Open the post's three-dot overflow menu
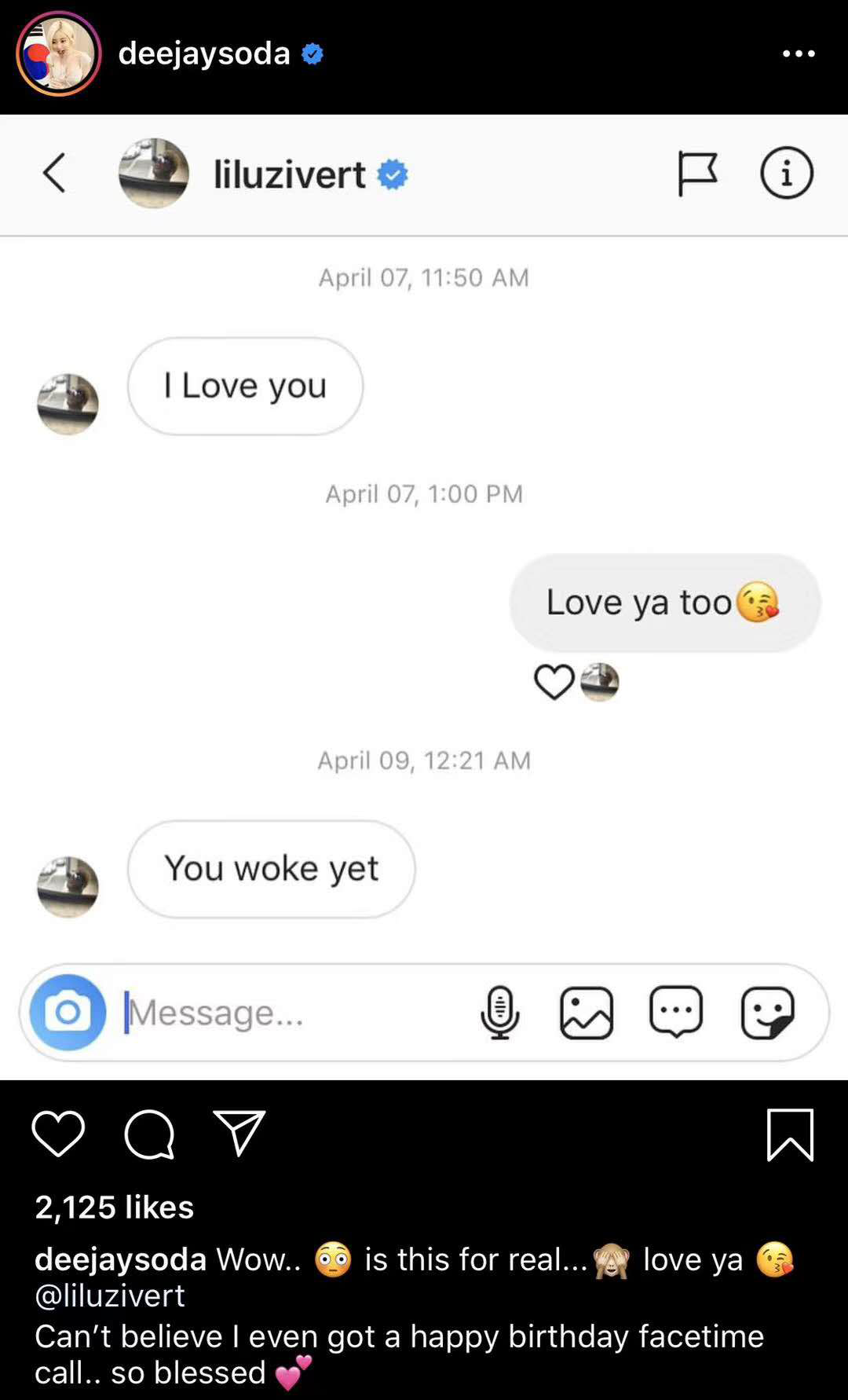The height and width of the screenshot is (1400, 848). (x=799, y=54)
